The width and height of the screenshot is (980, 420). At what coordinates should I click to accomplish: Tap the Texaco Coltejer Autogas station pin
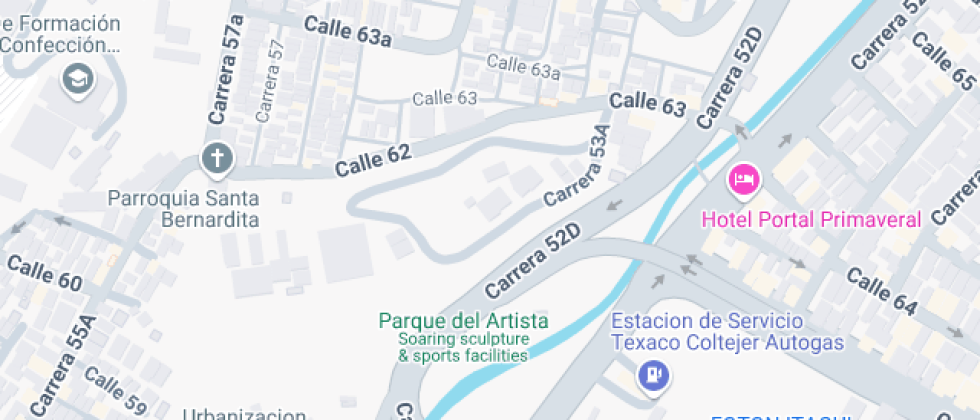point(652,375)
